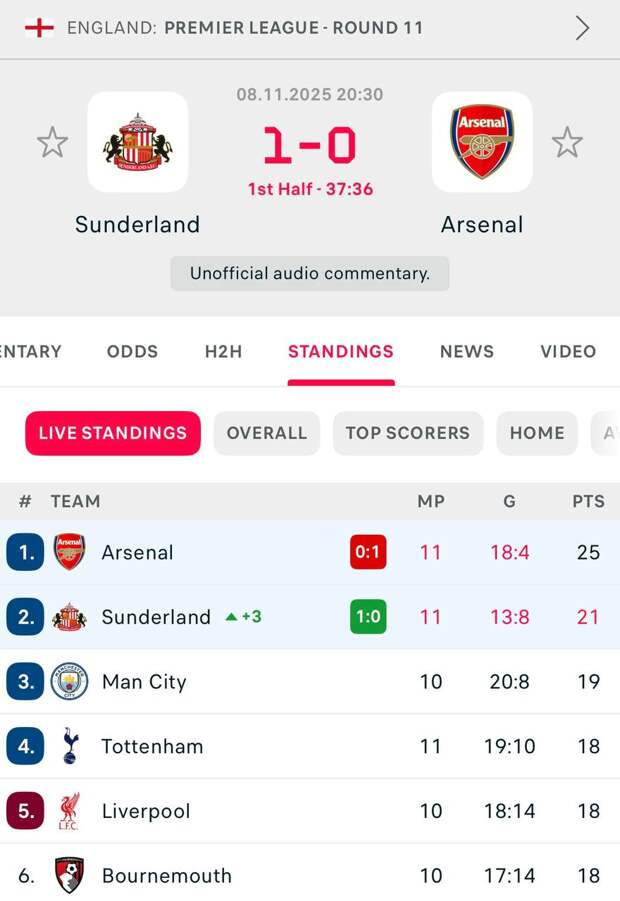620x901 pixels.
Task: Open Man City in the standings
Action: click(x=144, y=682)
